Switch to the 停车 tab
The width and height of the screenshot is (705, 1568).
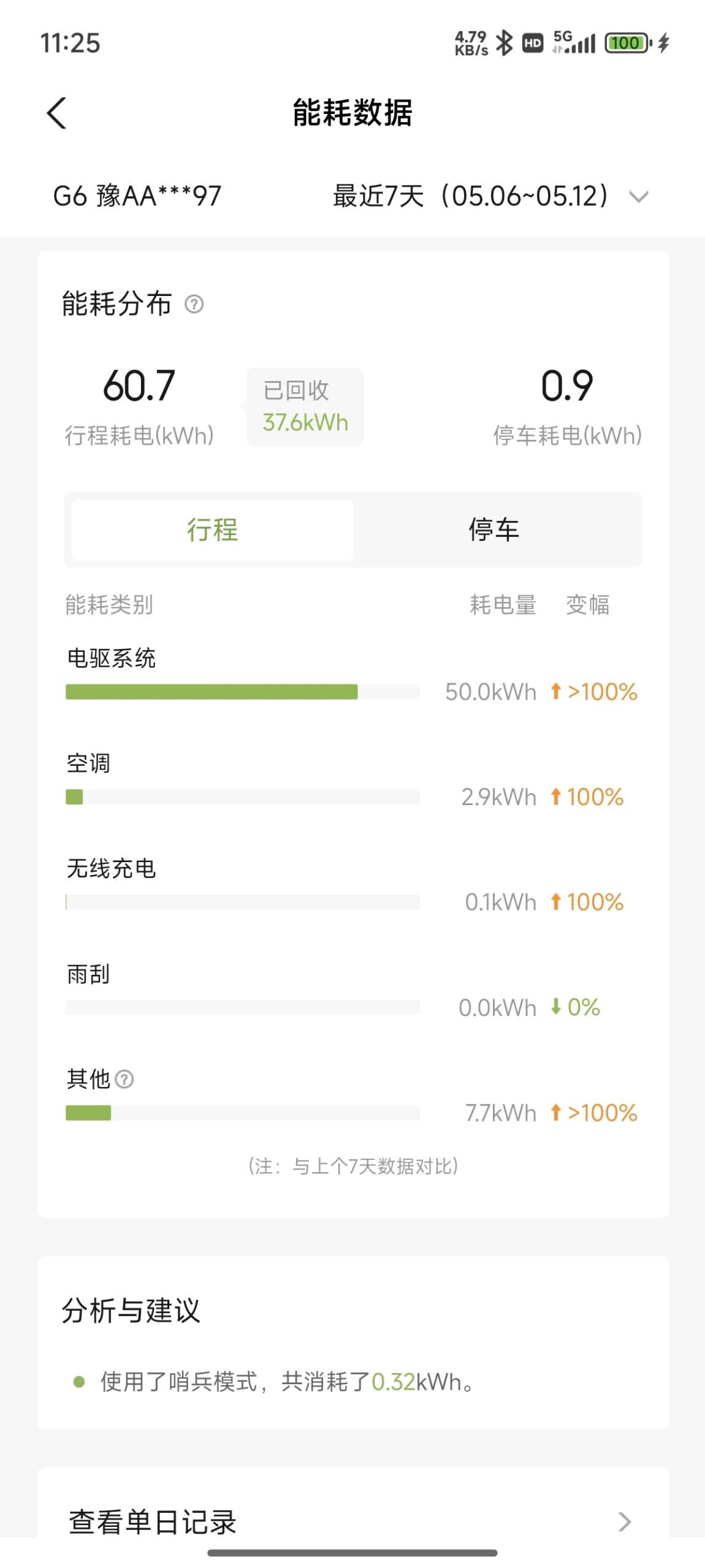pos(494,529)
